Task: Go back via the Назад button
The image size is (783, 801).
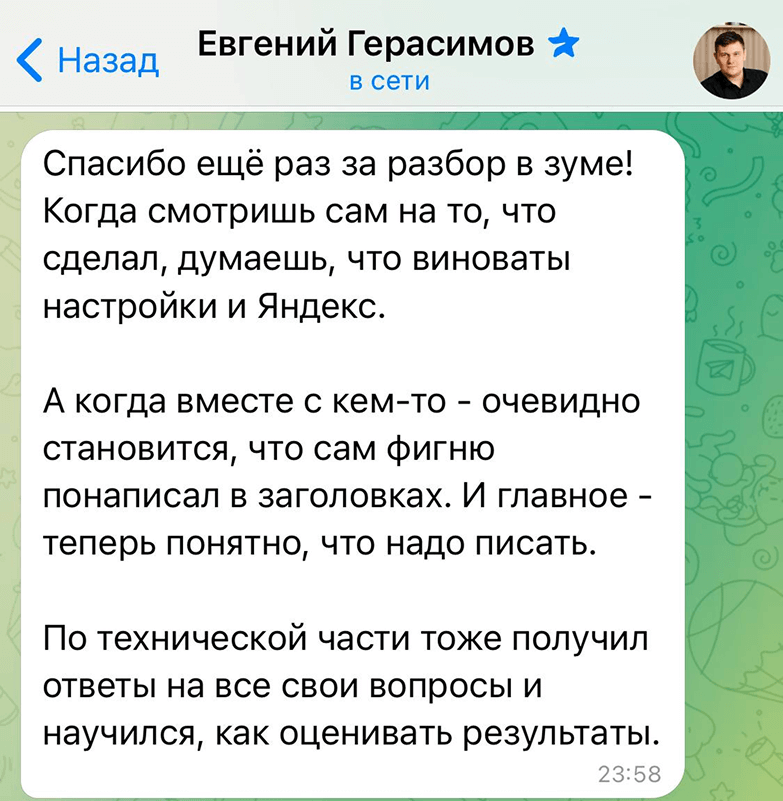Action: [x=91, y=60]
